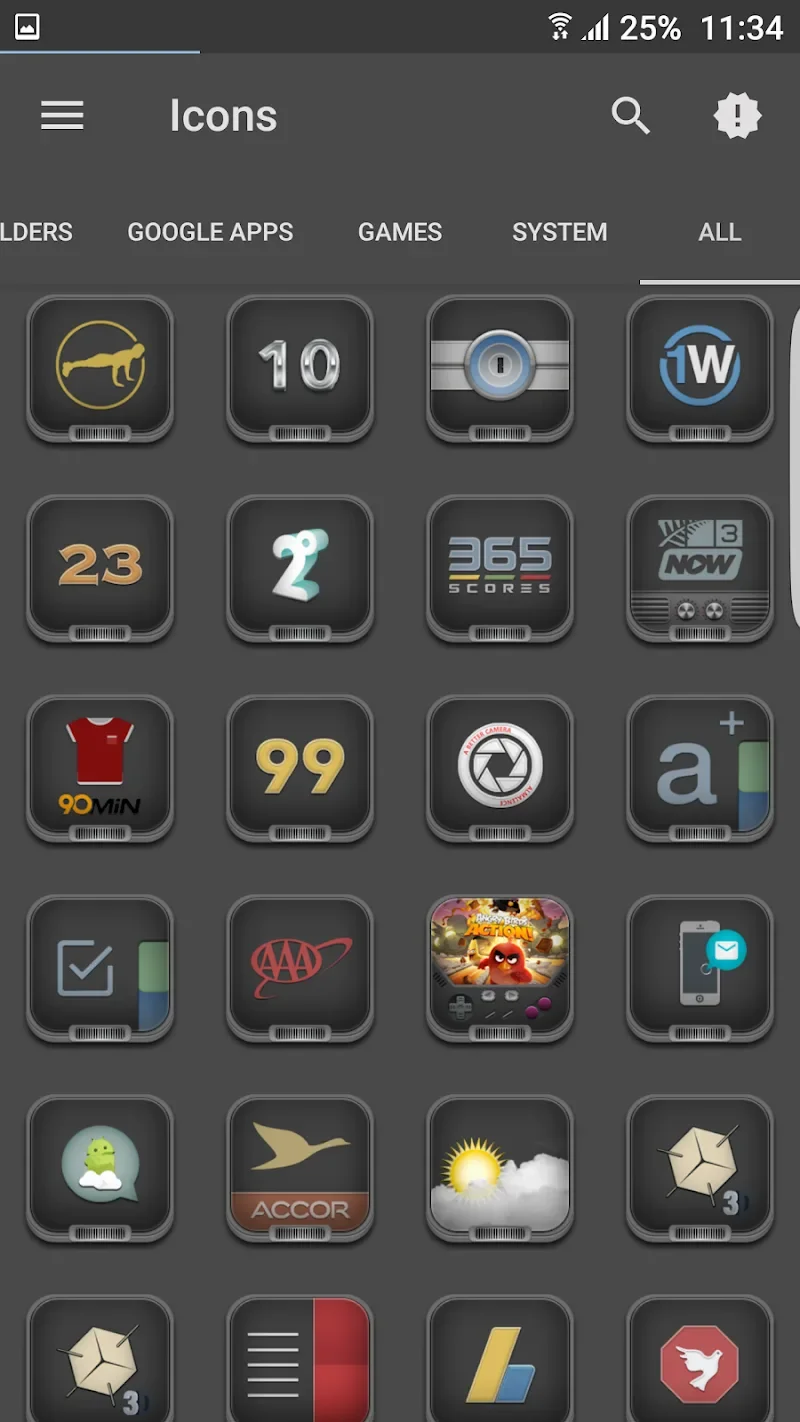Image resolution: width=800 pixels, height=1422 pixels.
Task: Tap the A Better Camera shutter icon
Action: click(x=500, y=767)
